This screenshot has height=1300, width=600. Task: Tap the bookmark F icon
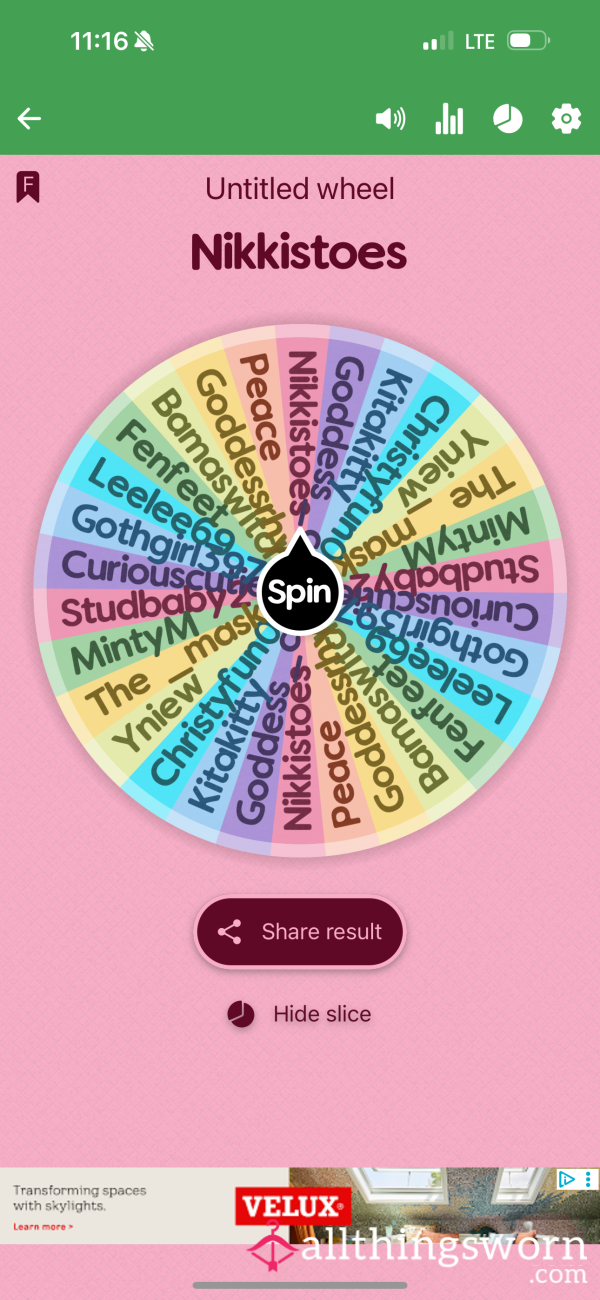(x=28, y=186)
